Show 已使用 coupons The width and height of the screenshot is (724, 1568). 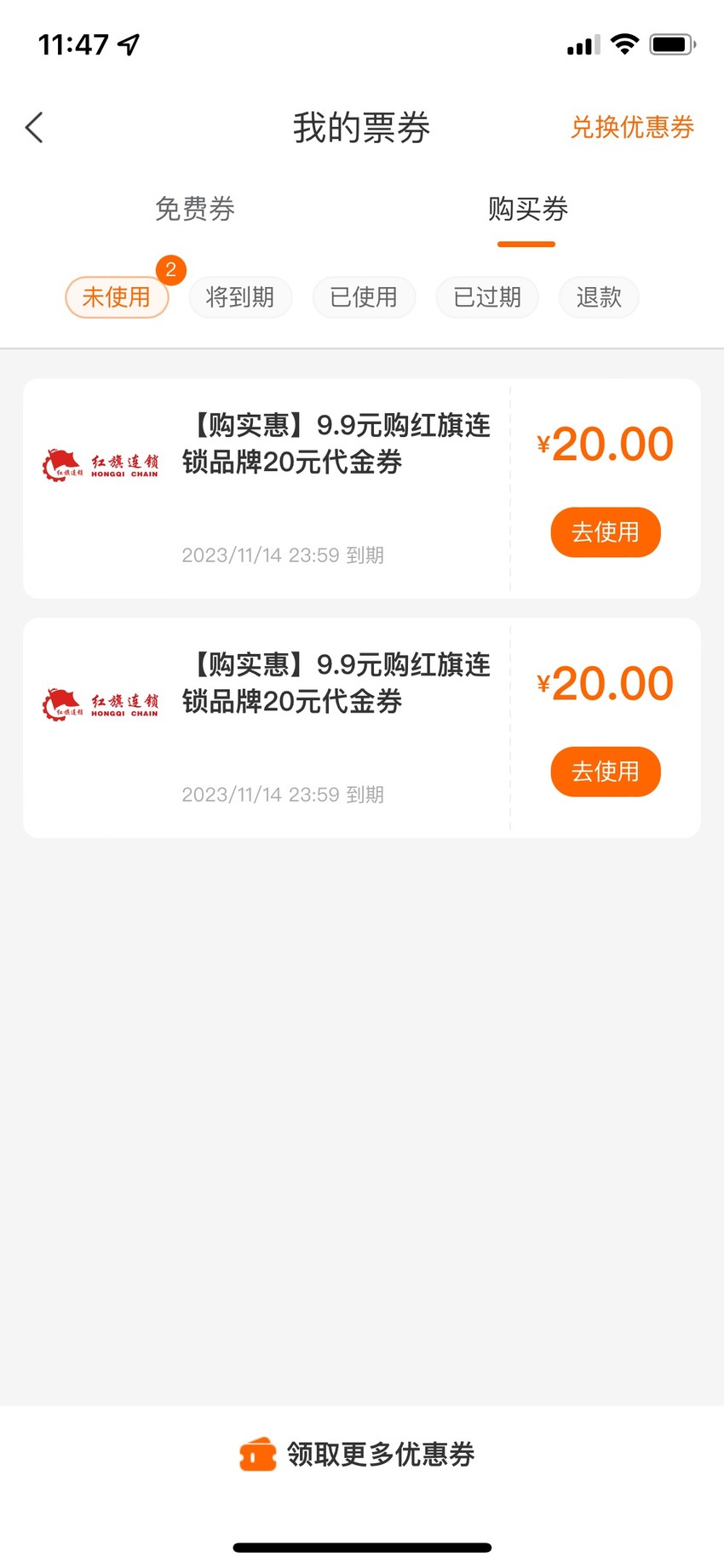364,297
